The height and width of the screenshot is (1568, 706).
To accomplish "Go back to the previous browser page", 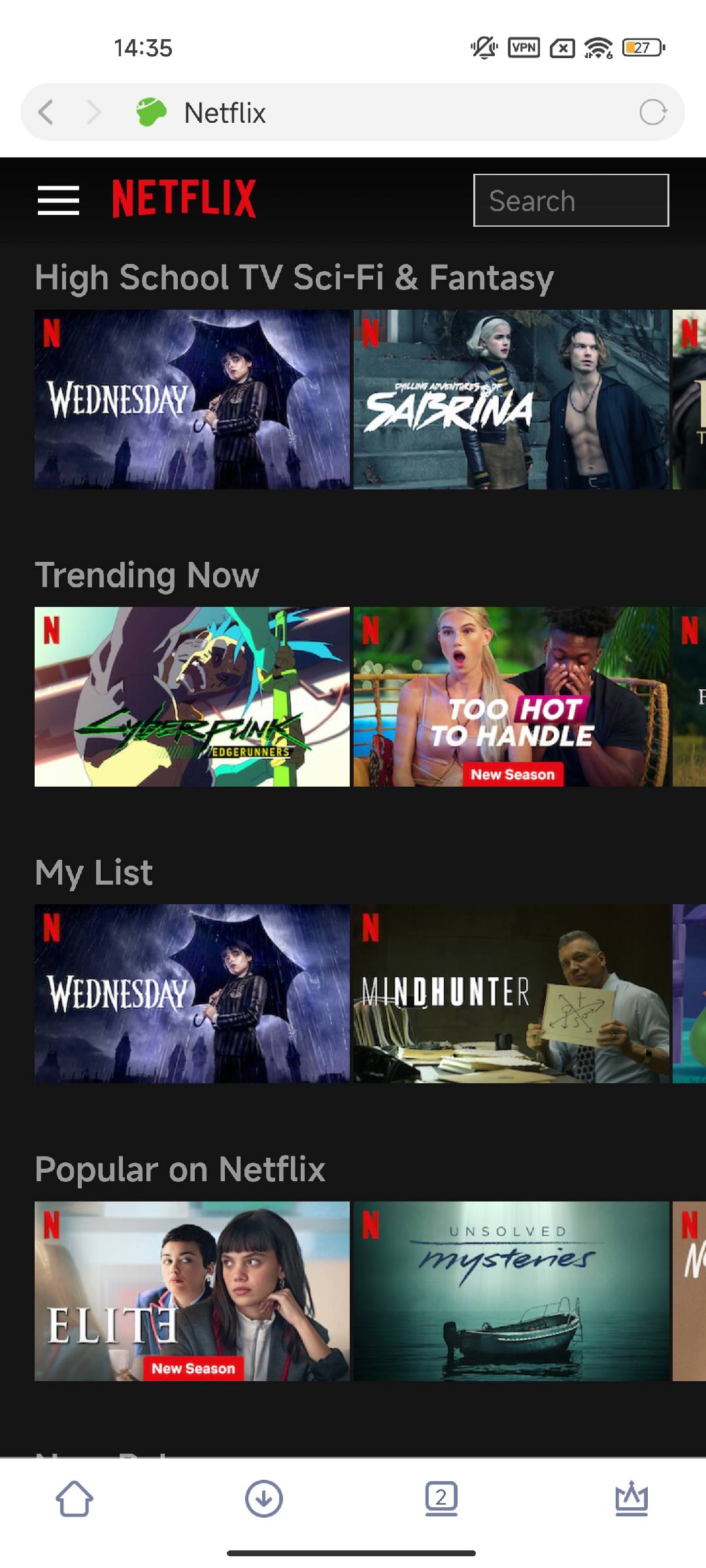I will click(x=46, y=112).
